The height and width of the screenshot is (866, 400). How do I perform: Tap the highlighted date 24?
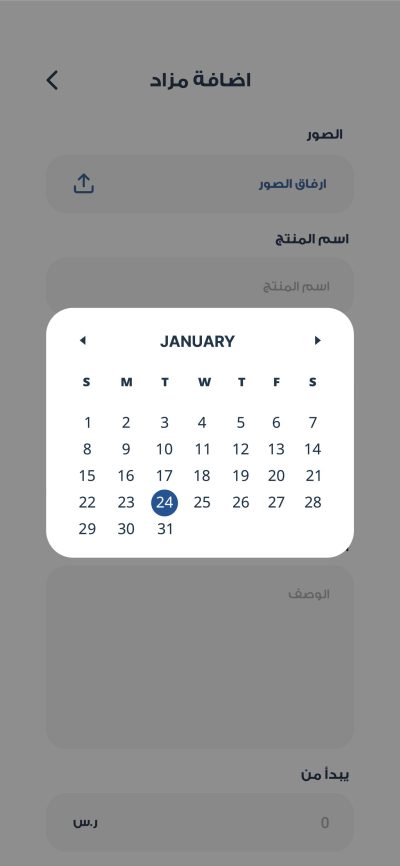(165, 503)
